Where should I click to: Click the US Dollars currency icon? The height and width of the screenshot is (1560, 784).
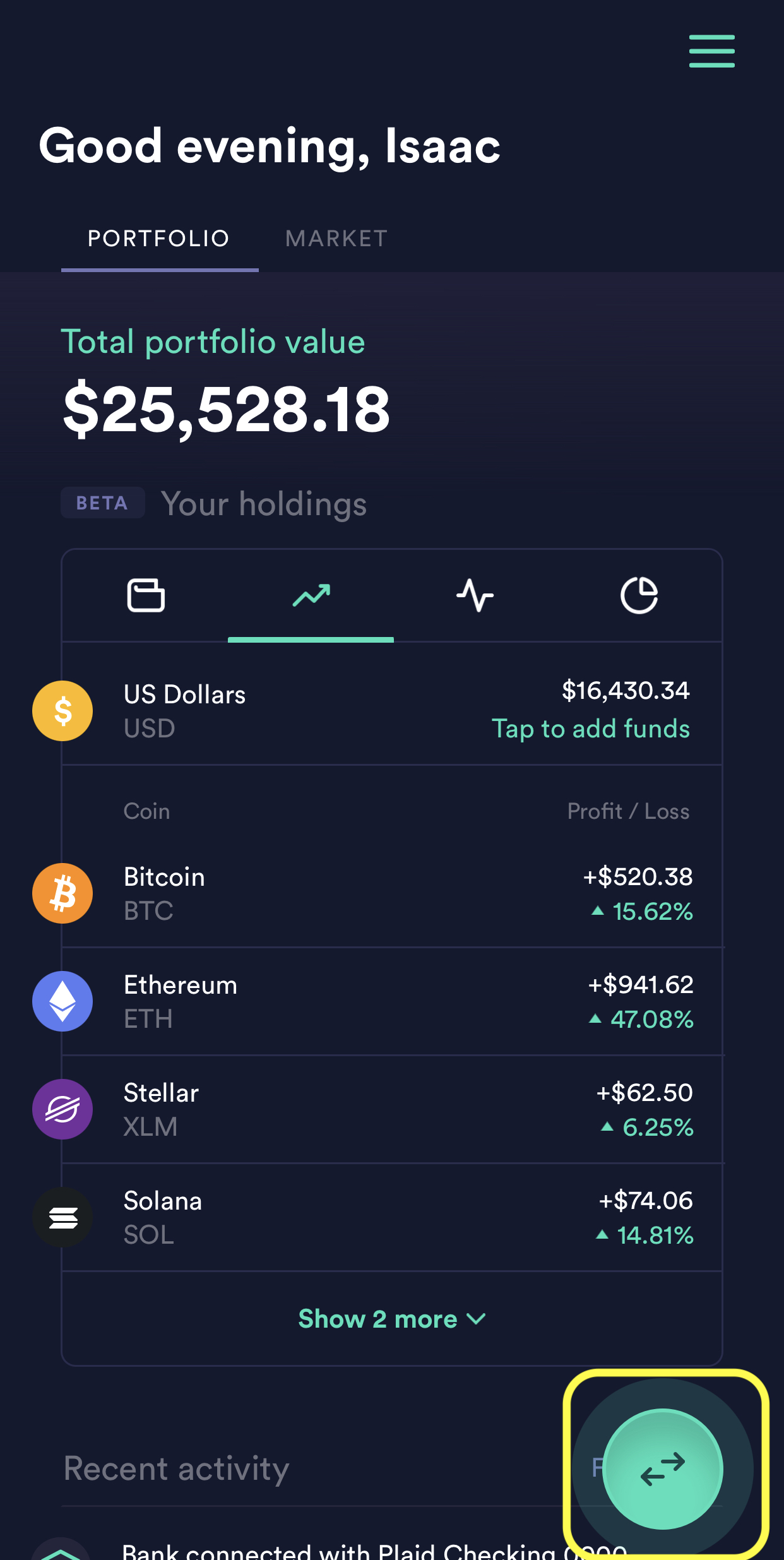tap(62, 711)
